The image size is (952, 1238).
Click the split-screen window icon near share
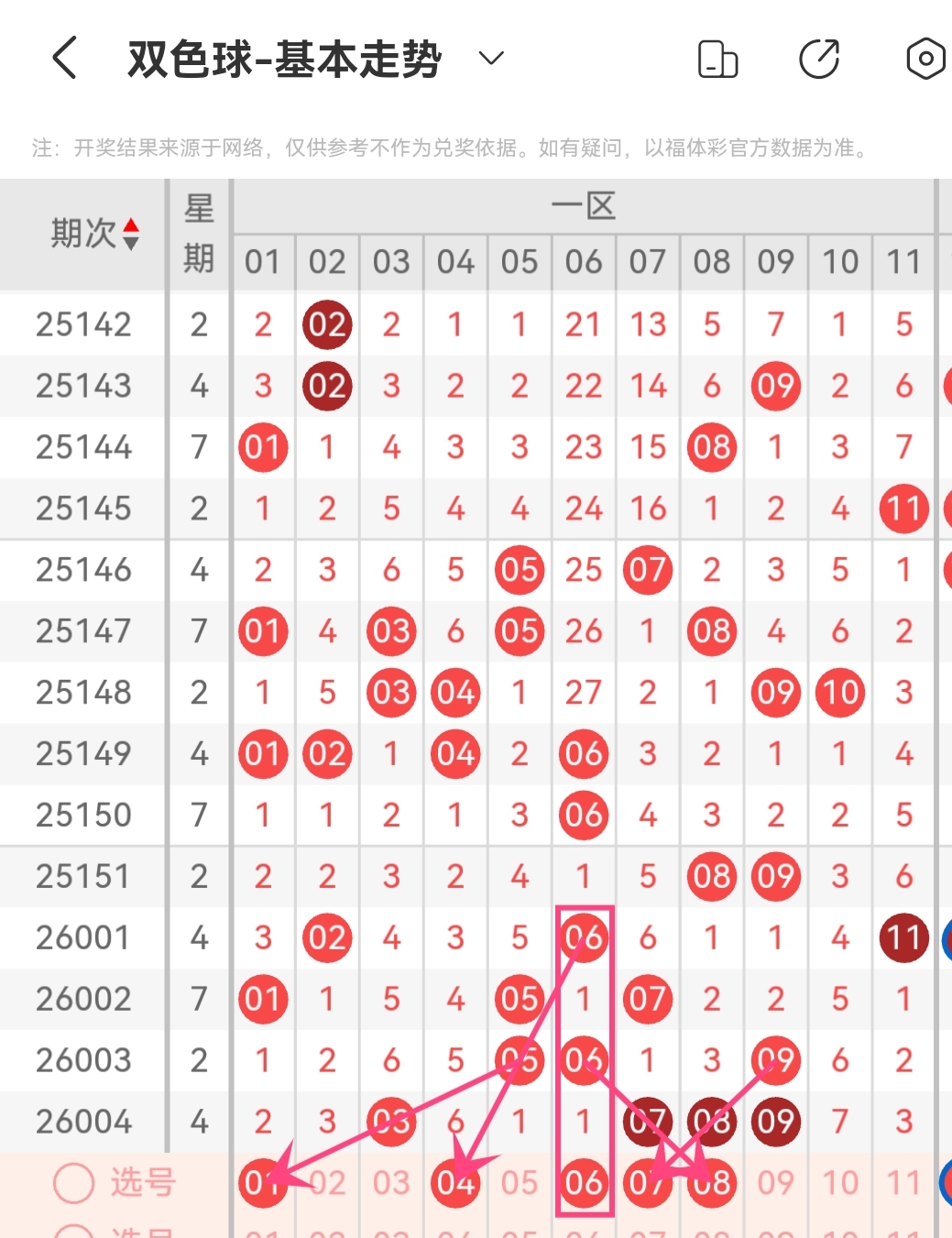[717, 59]
